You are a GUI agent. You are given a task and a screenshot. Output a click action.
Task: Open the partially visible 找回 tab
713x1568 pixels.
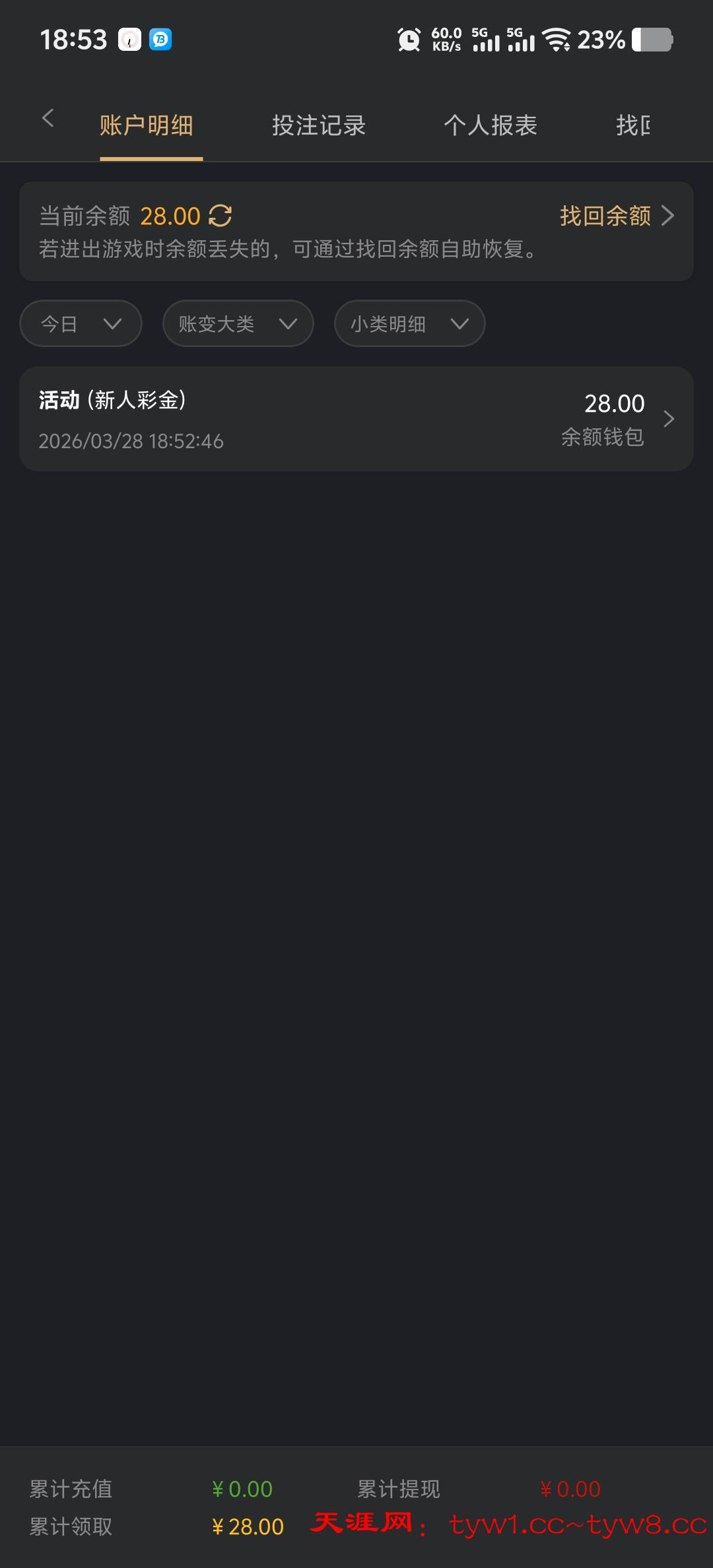click(632, 125)
